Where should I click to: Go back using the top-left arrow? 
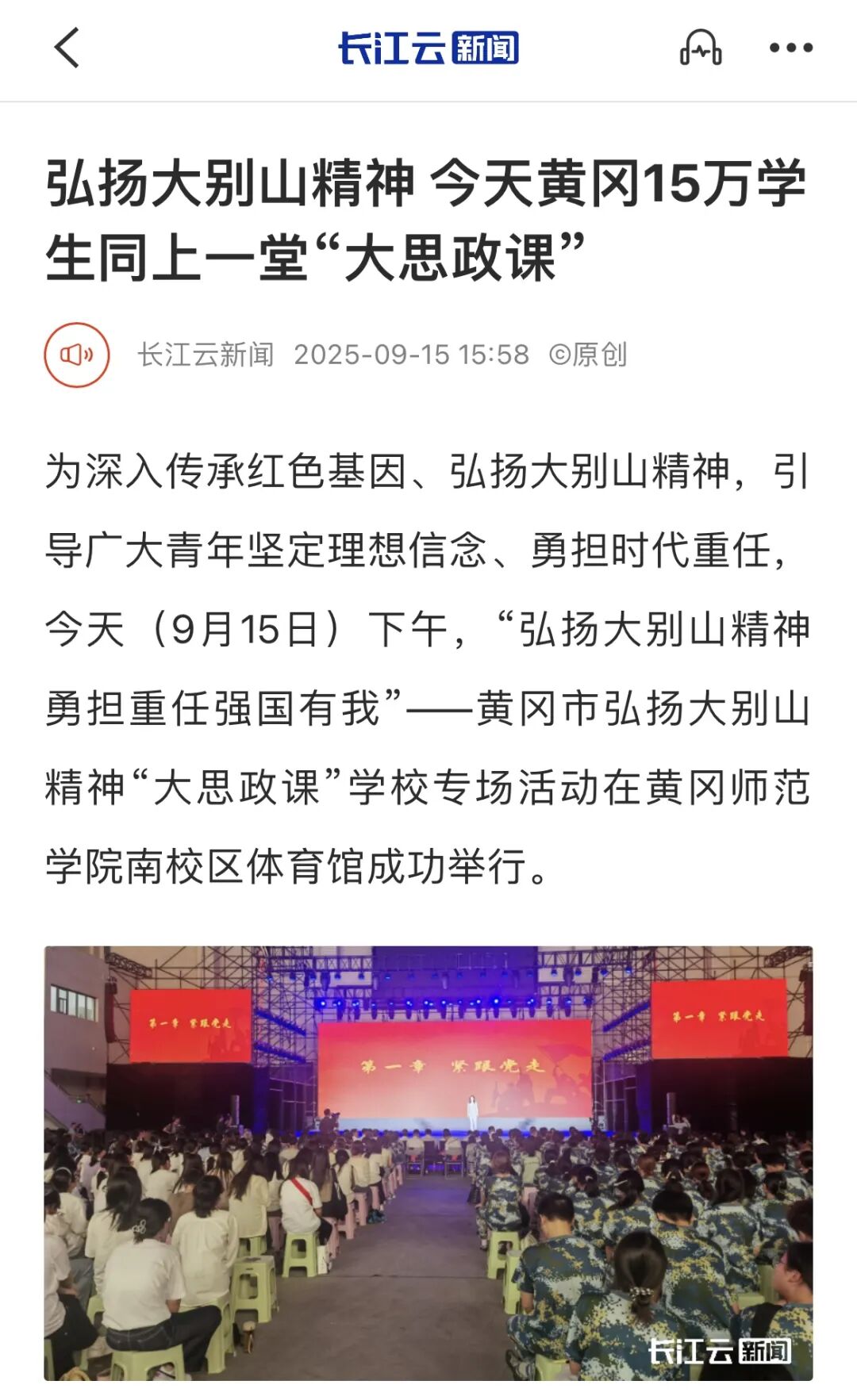[x=67, y=48]
